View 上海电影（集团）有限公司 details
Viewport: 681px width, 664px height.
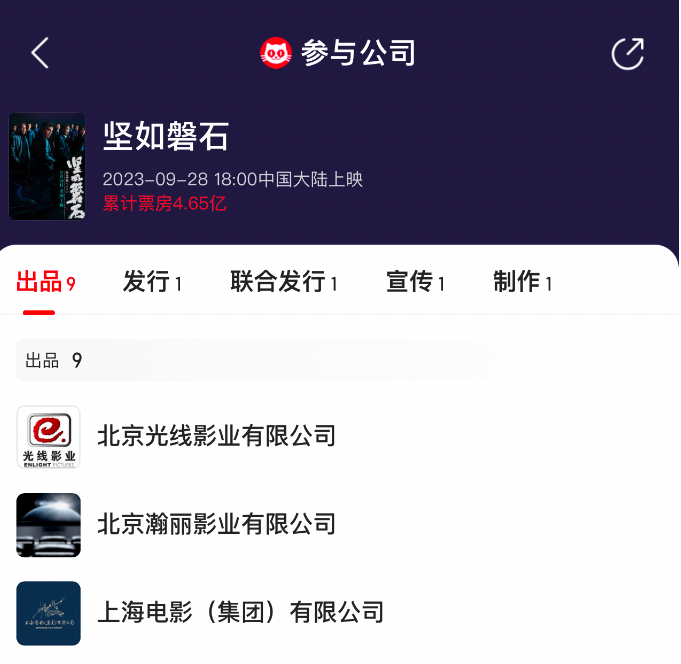point(240,611)
